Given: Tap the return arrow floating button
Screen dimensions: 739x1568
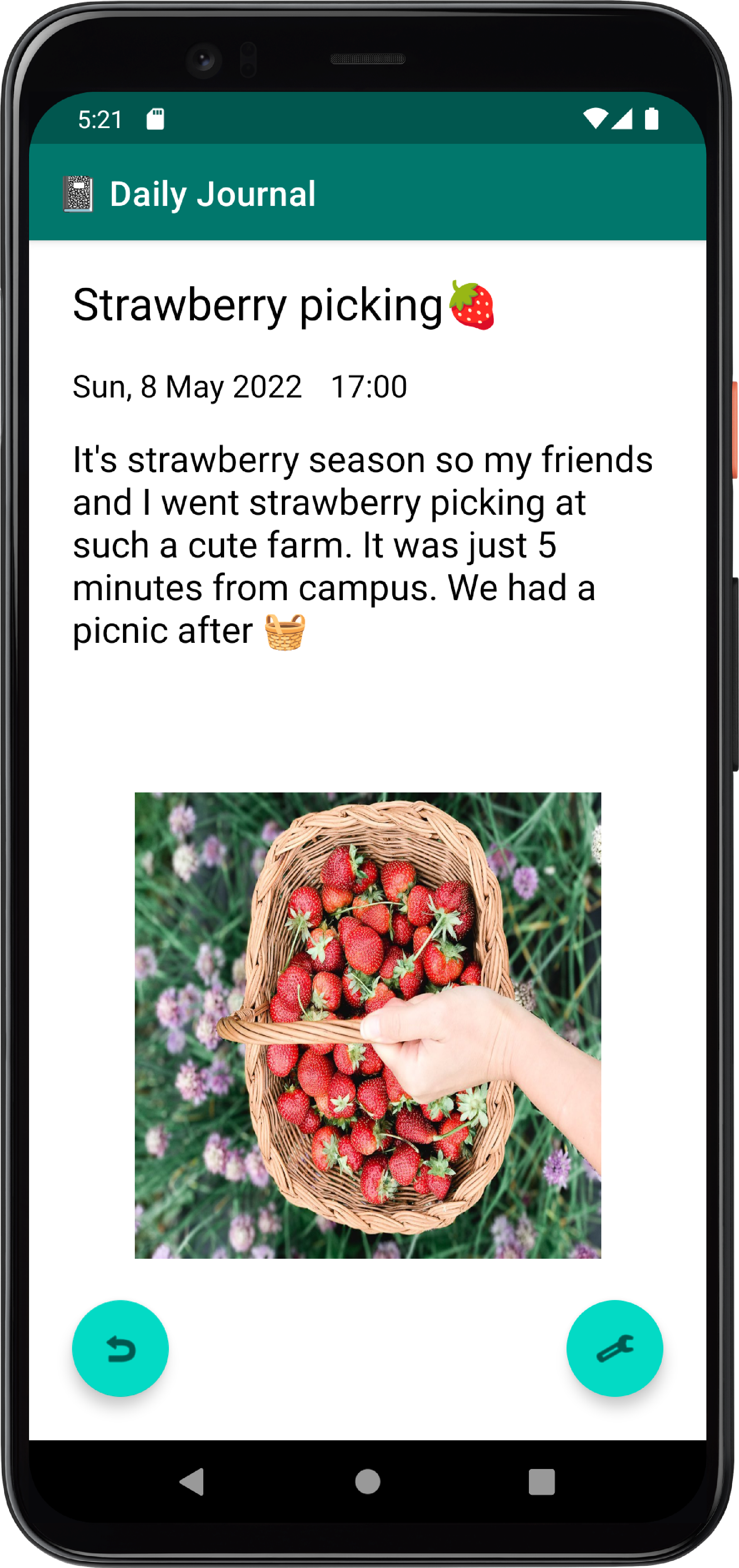Looking at the screenshot, I should pos(120,1348).
